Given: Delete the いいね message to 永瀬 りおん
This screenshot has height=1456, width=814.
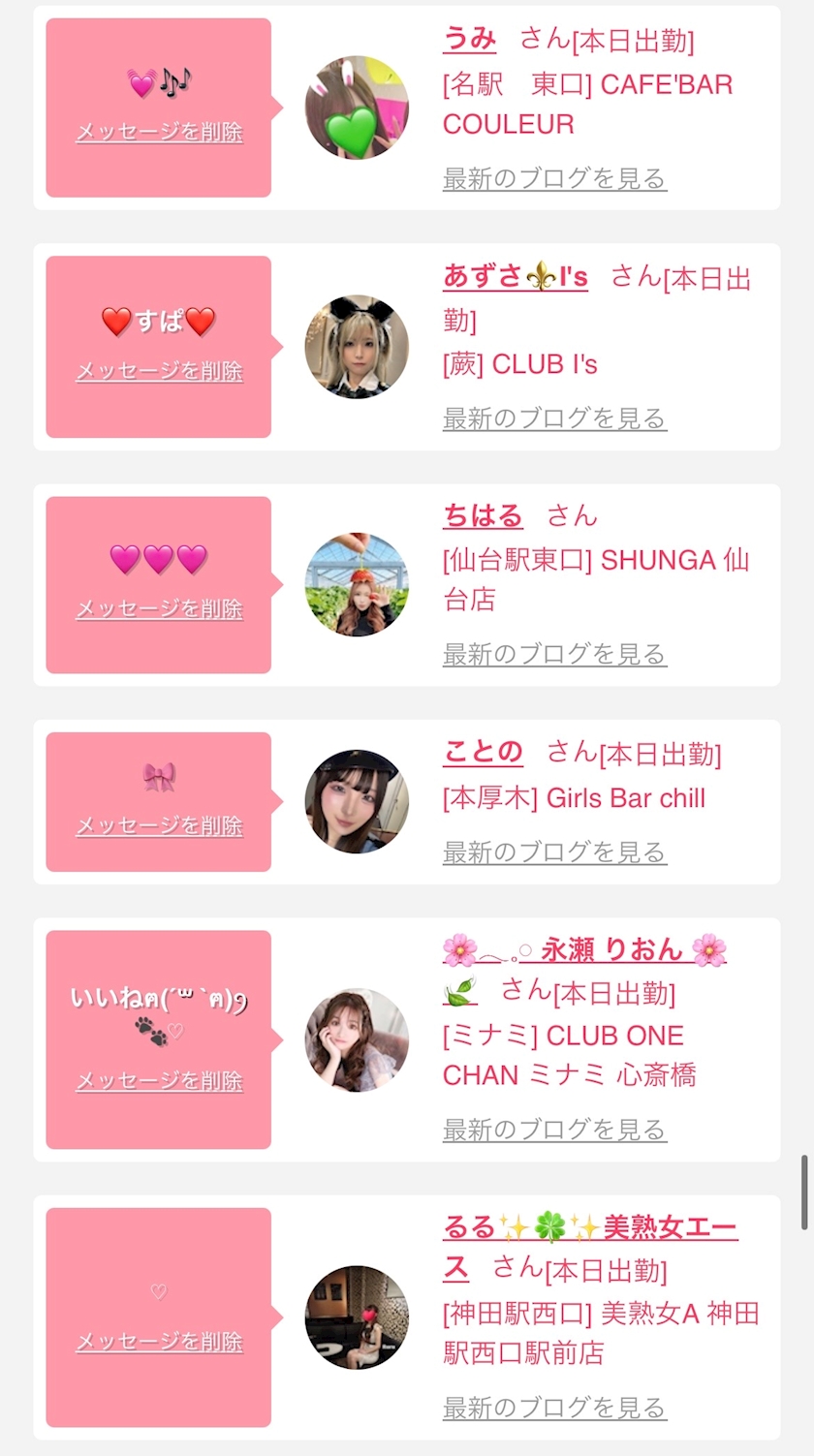Looking at the screenshot, I should (159, 1081).
